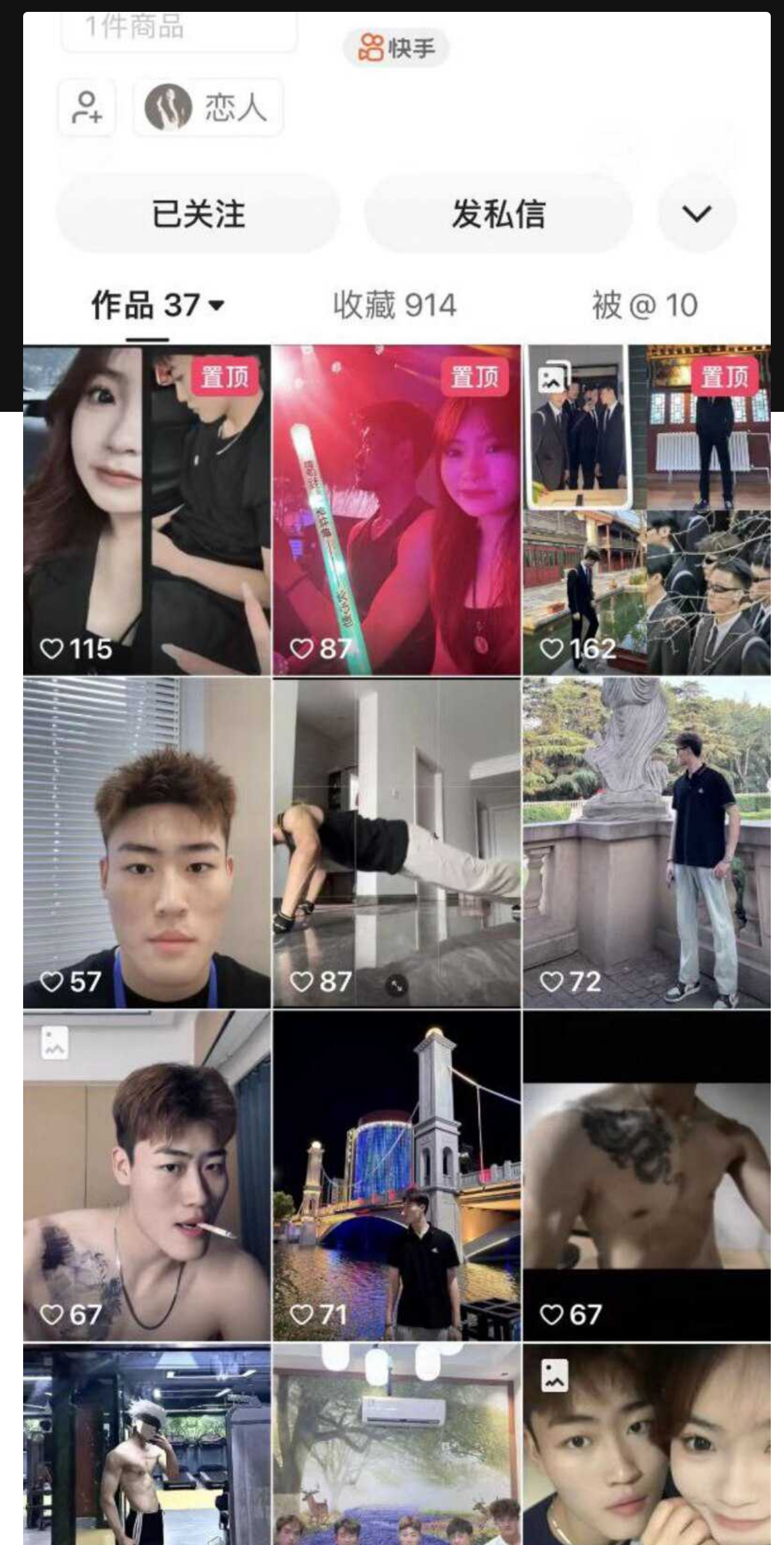Switch to the 收藏 914 tab
This screenshot has width=784, height=1545.
[x=395, y=305]
